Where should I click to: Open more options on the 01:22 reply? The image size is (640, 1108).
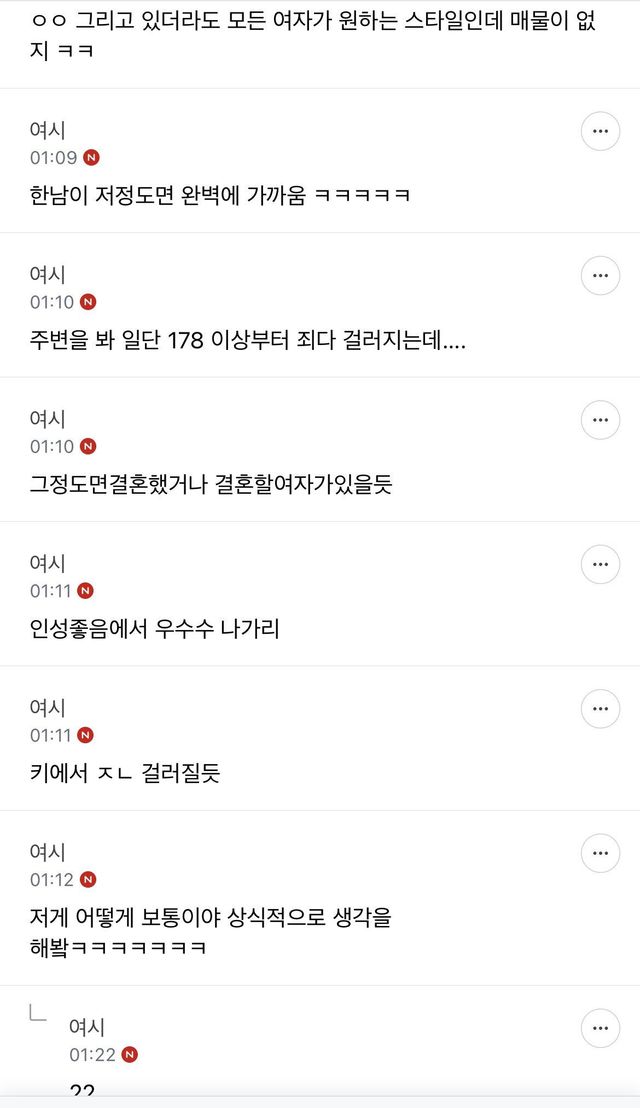tap(600, 1029)
